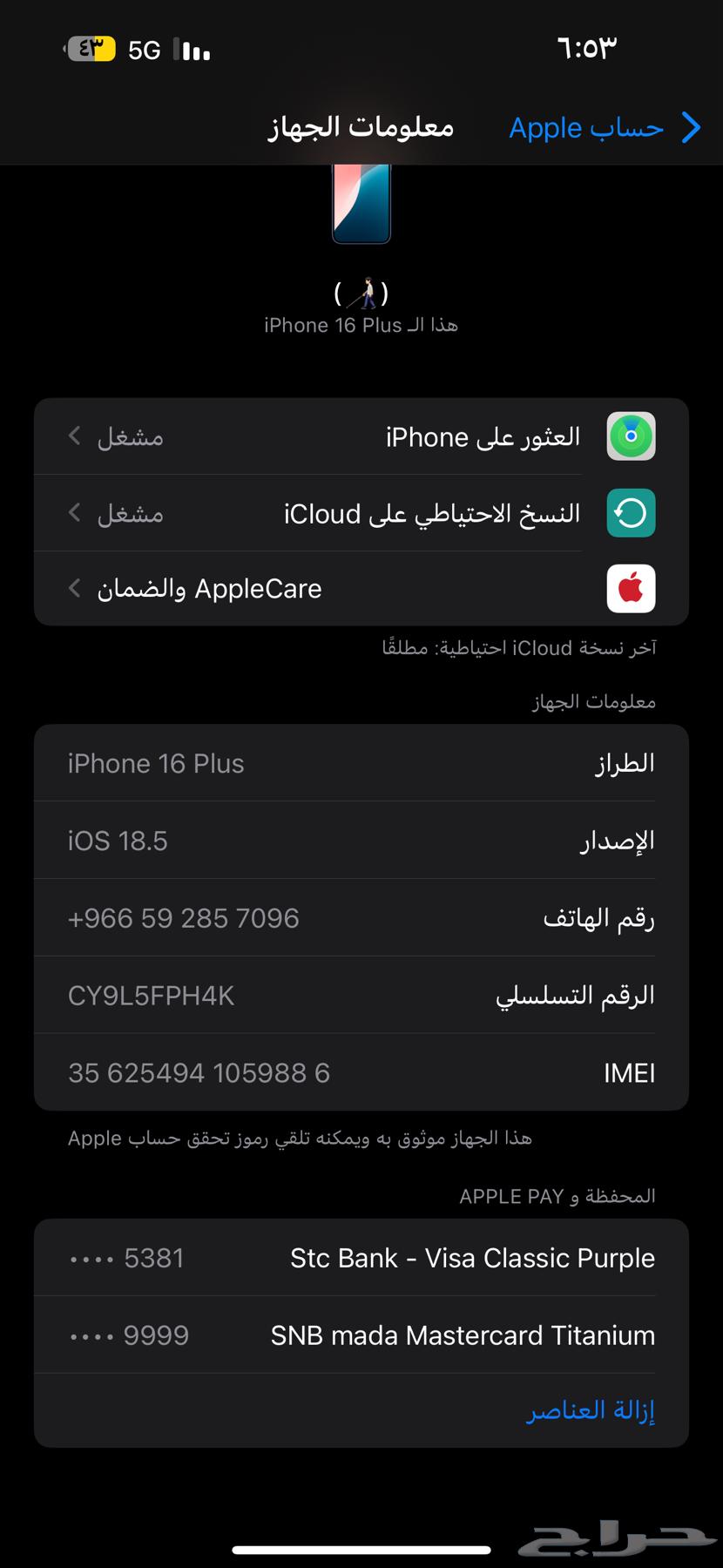The height and width of the screenshot is (1568, 723).
Task: Tap the cellular signal bars icon
Action: [193, 51]
